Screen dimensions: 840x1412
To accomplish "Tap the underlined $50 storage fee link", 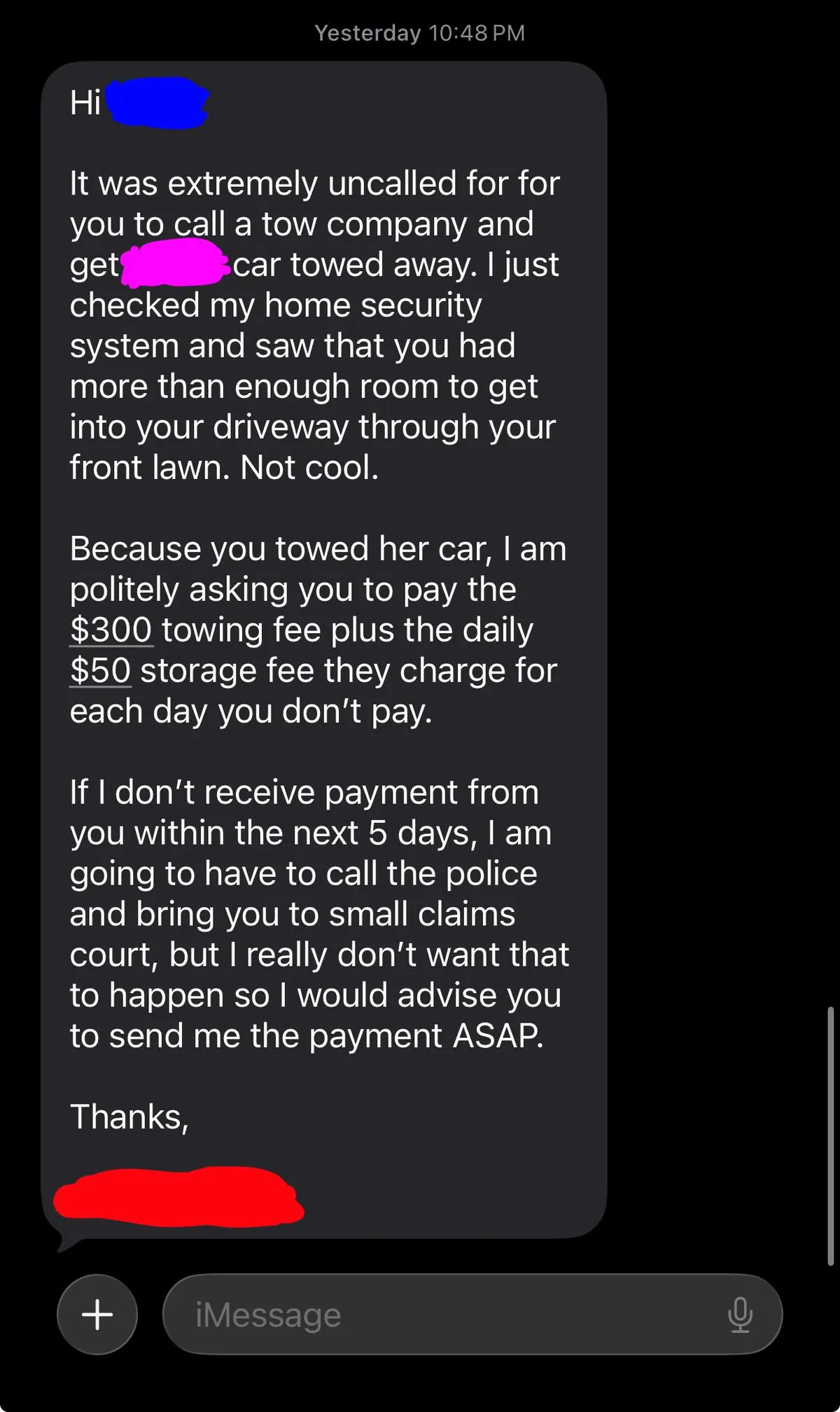I will pos(101,670).
